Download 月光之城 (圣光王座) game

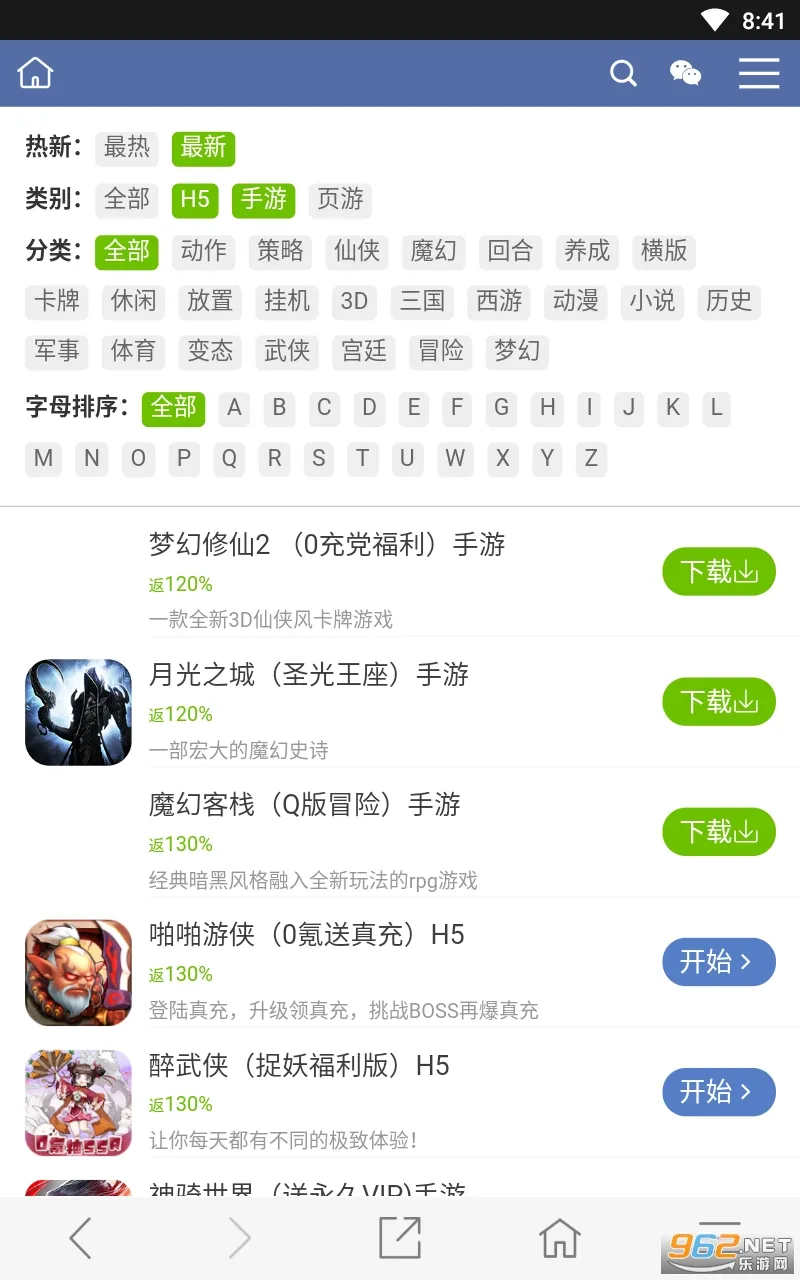718,702
